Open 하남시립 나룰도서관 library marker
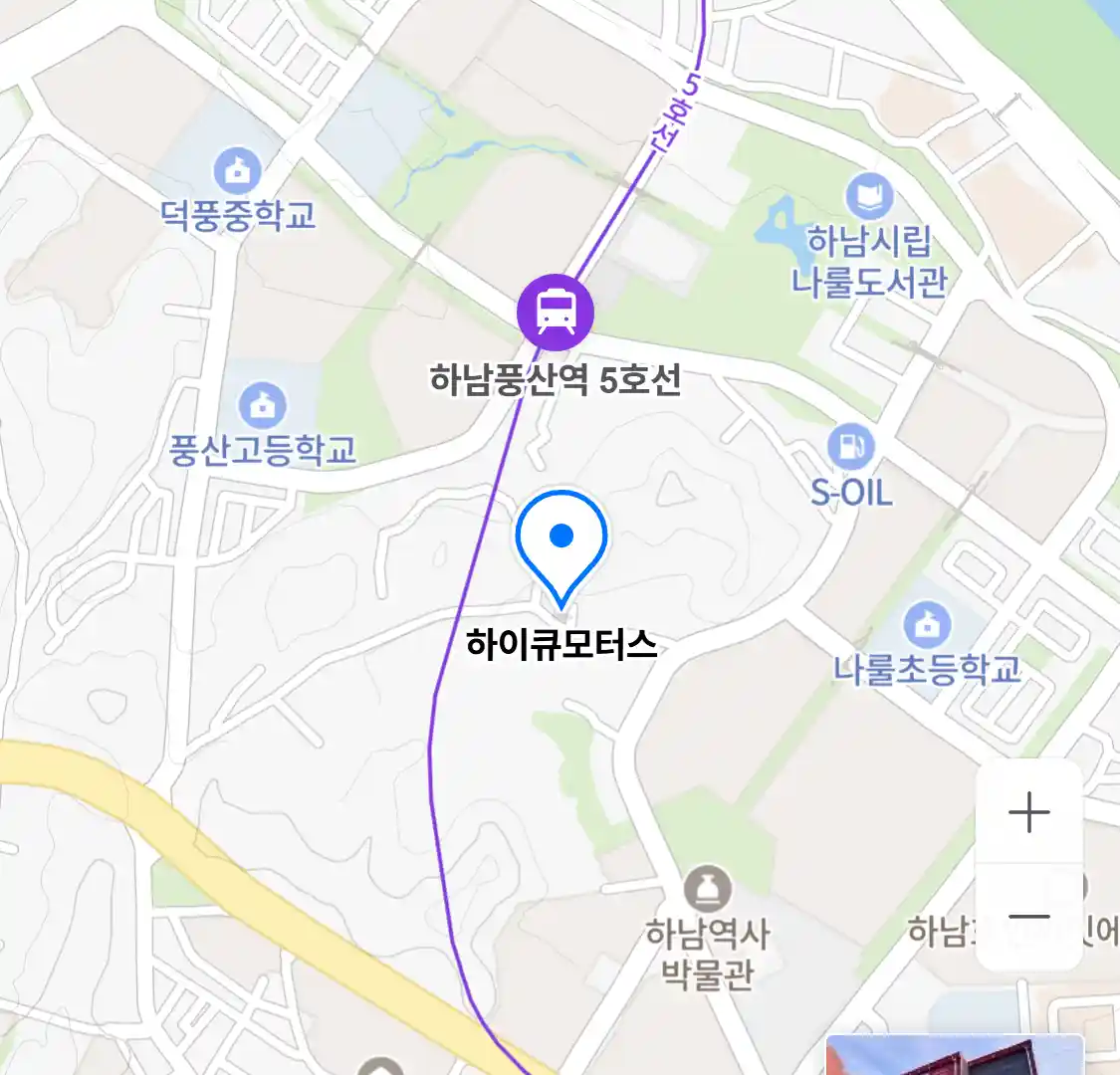Image resolution: width=1120 pixels, height=1075 pixels. pyautogui.click(x=869, y=198)
